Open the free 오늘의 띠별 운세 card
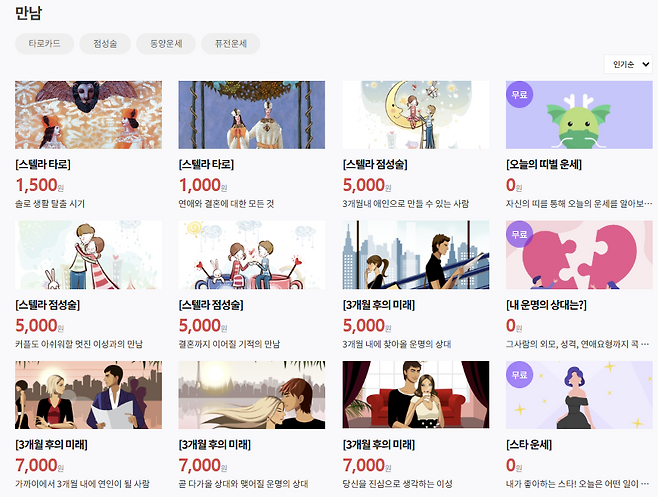The width and height of the screenshot is (658, 497). pos(579,115)
